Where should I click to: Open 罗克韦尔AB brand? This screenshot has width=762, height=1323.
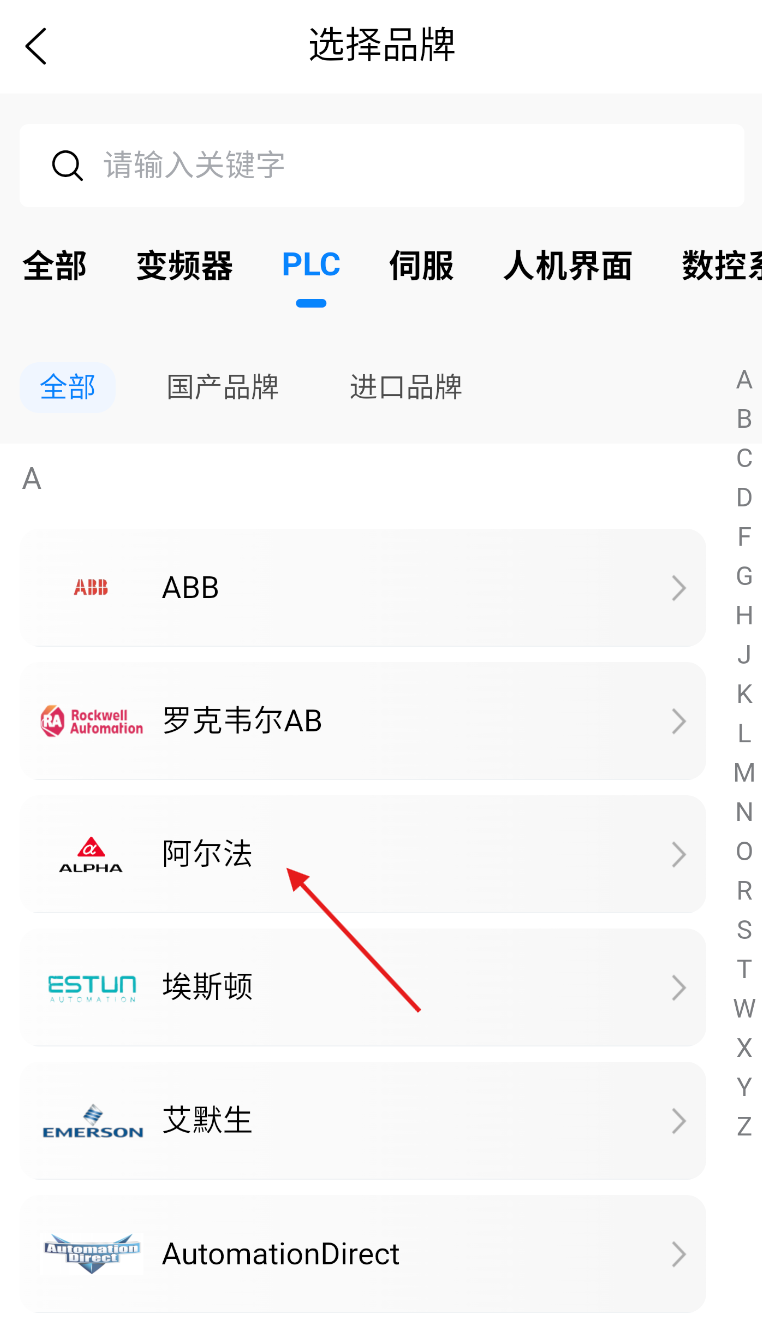tap(363, 721)
